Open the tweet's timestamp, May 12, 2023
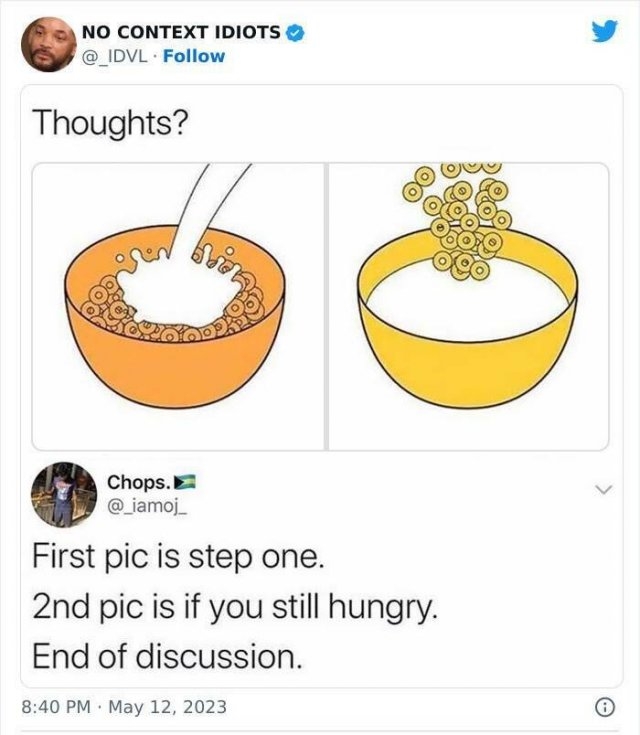Image resolution: width=640 pixels, height=735 pixels. tap(124, 707)
